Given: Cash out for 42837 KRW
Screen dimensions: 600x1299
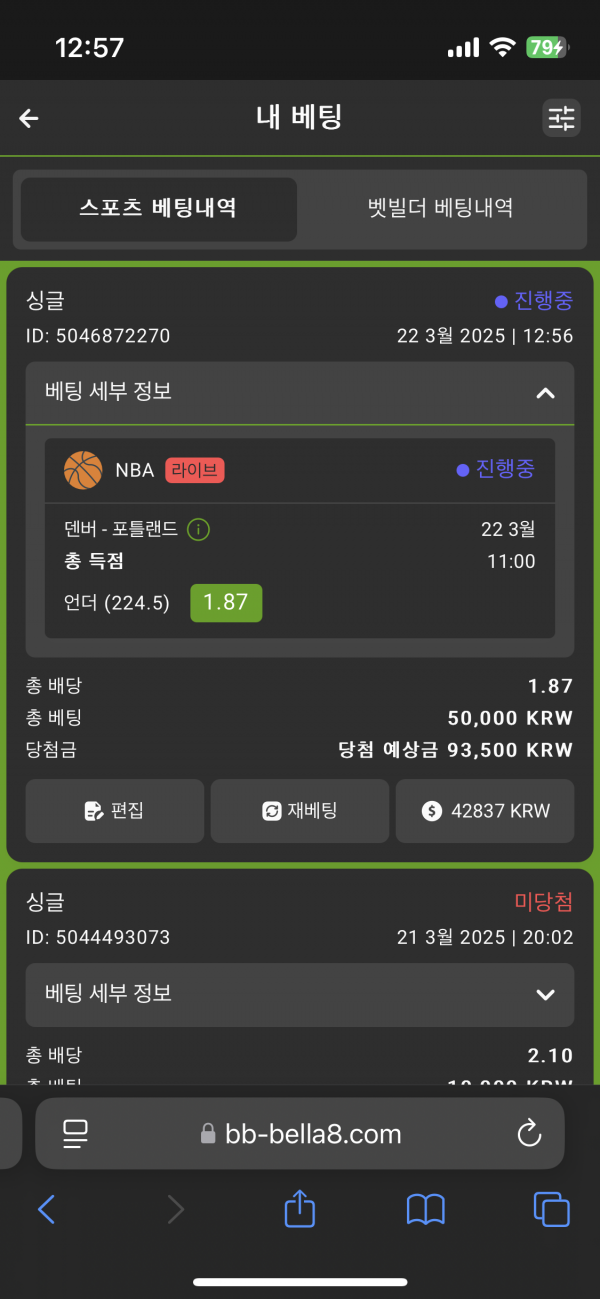Looking at the screenshot, I should tap(485, 811).
